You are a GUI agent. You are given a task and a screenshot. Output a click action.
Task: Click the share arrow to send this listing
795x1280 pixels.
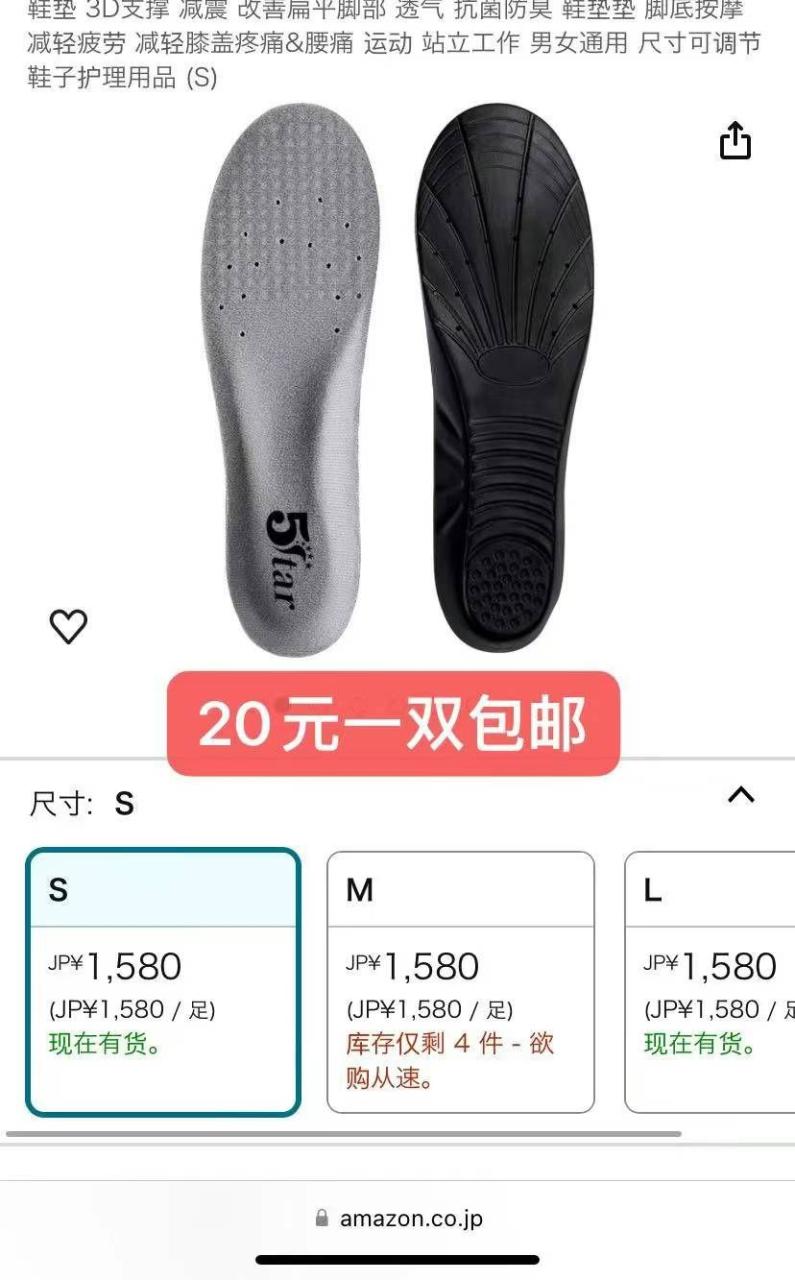(x=736, y=140)
